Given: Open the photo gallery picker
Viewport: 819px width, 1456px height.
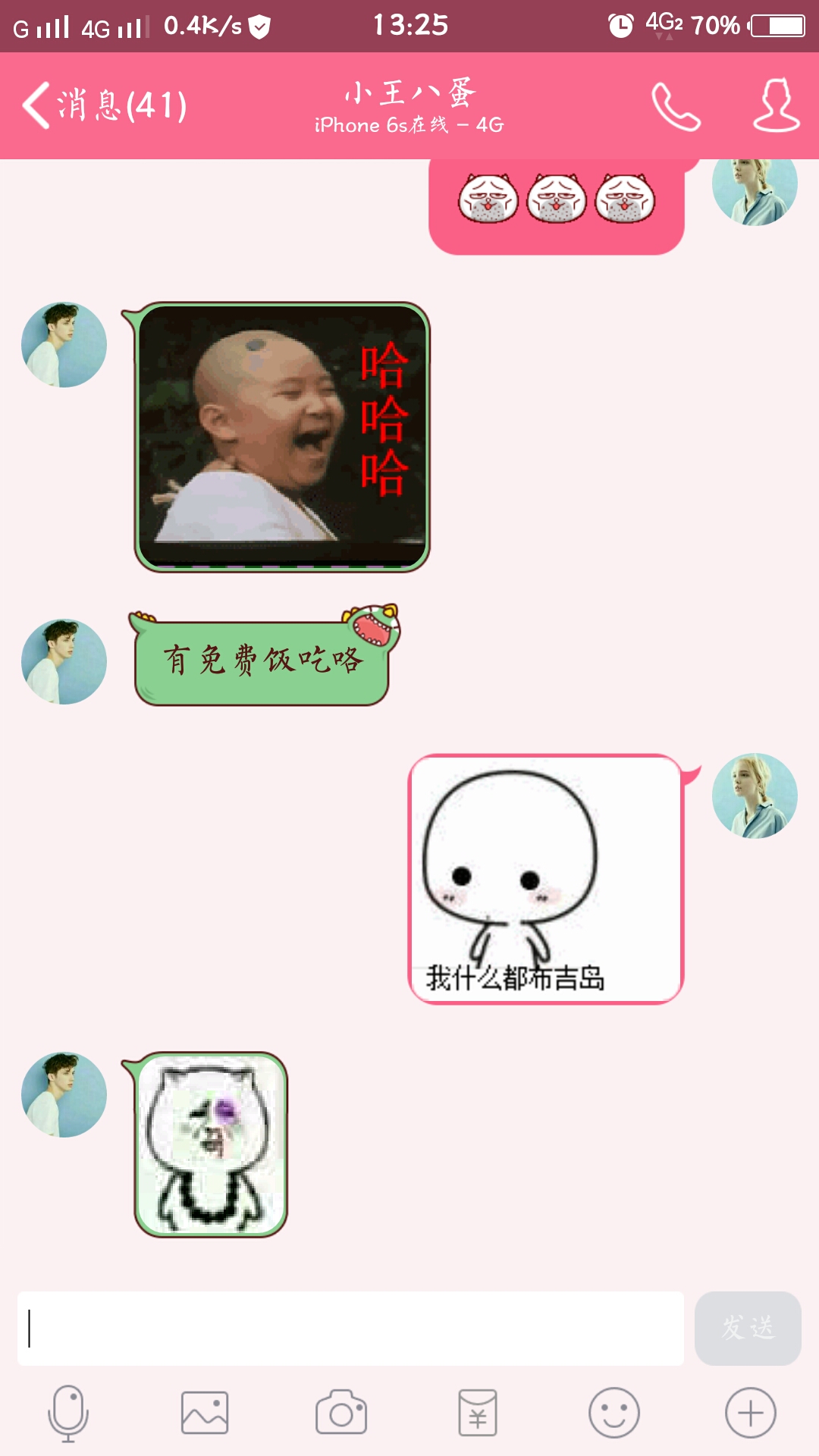Looking at the screenshot, I should 205,1414.
